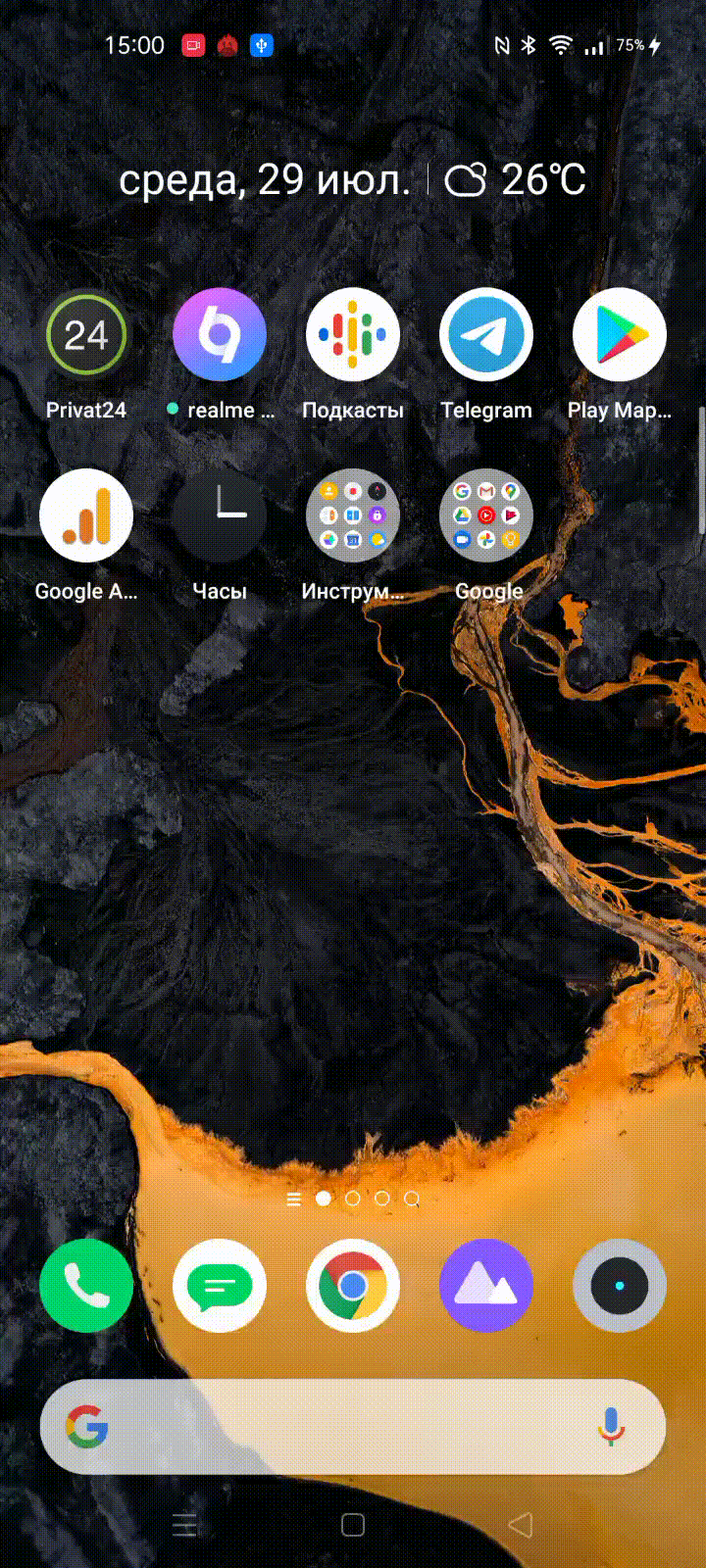Open the phone dialer in dock
This screenshot has height=1568, width=706.
[86, 1286]
